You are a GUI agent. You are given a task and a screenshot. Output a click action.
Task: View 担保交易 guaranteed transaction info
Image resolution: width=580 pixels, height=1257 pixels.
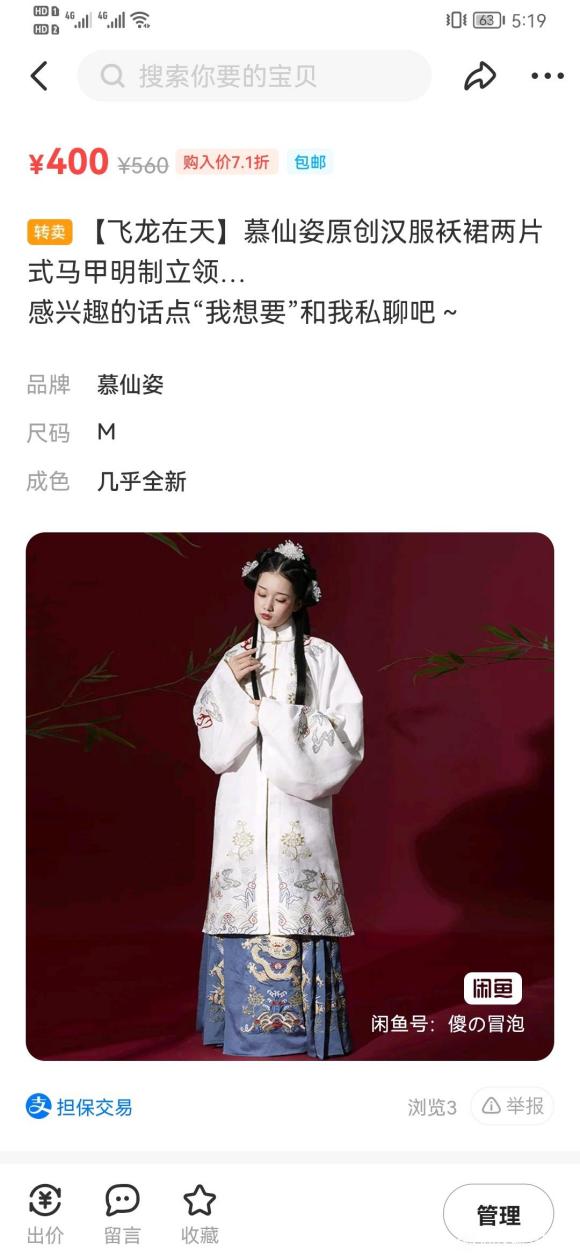coord(79,1107)
